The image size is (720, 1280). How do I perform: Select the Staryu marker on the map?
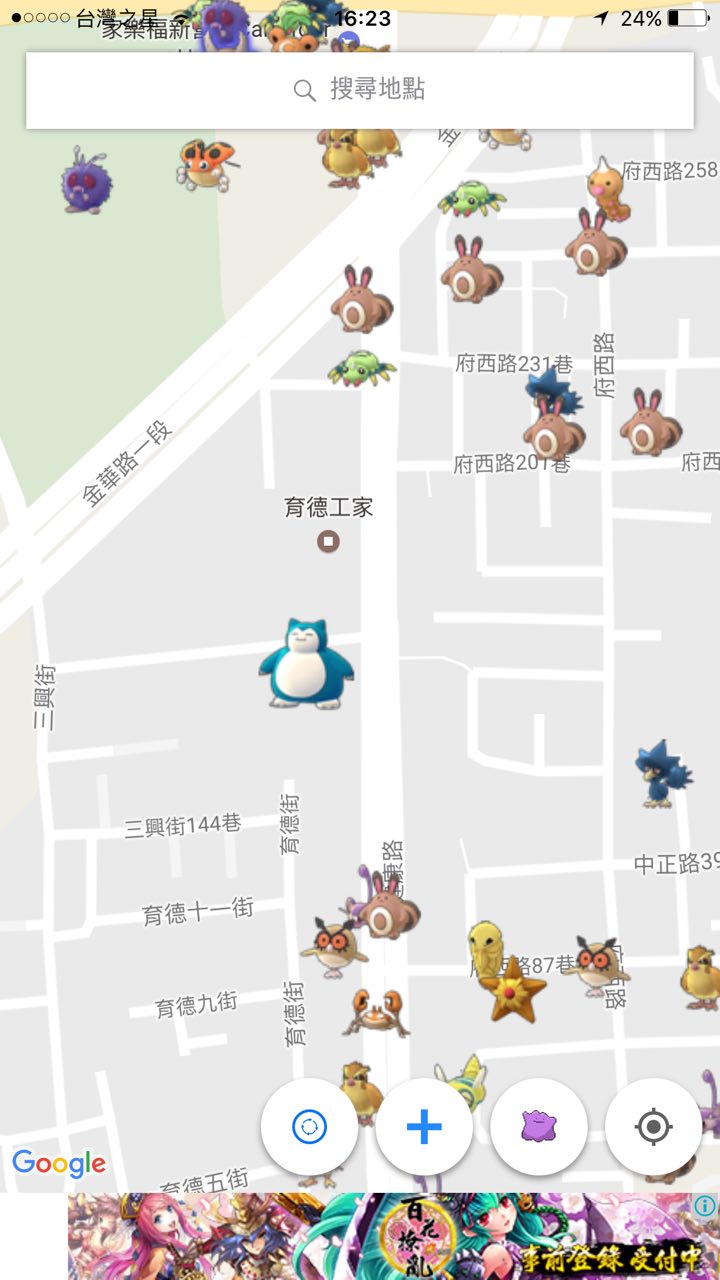point(513,990)
